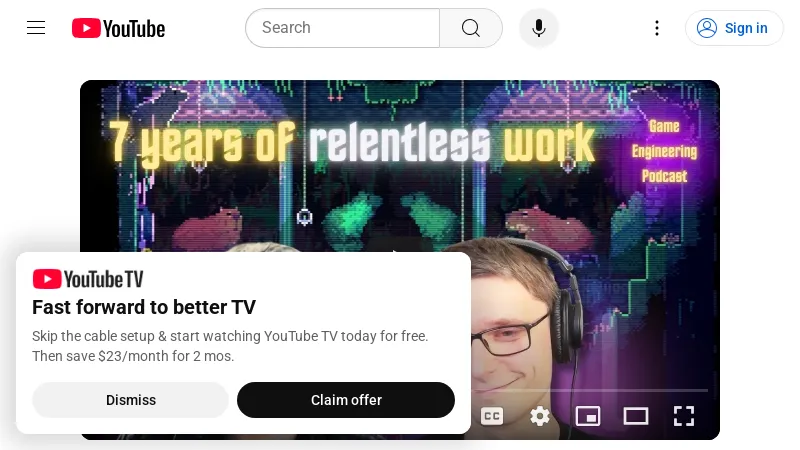Switch to miniplayer mode
Screen dimensions: 800x450
coord(588,416)
